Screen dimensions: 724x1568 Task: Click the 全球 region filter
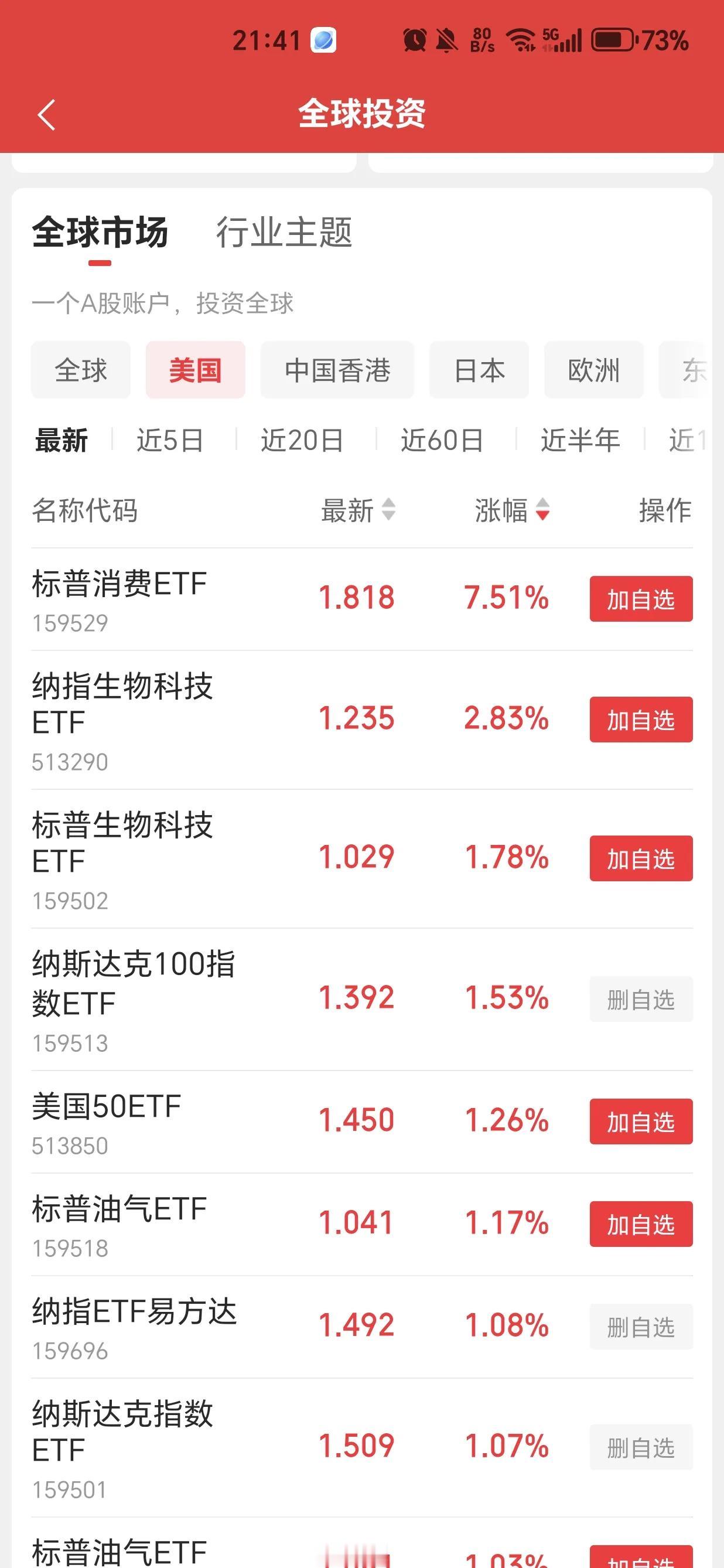click(80, 370)
